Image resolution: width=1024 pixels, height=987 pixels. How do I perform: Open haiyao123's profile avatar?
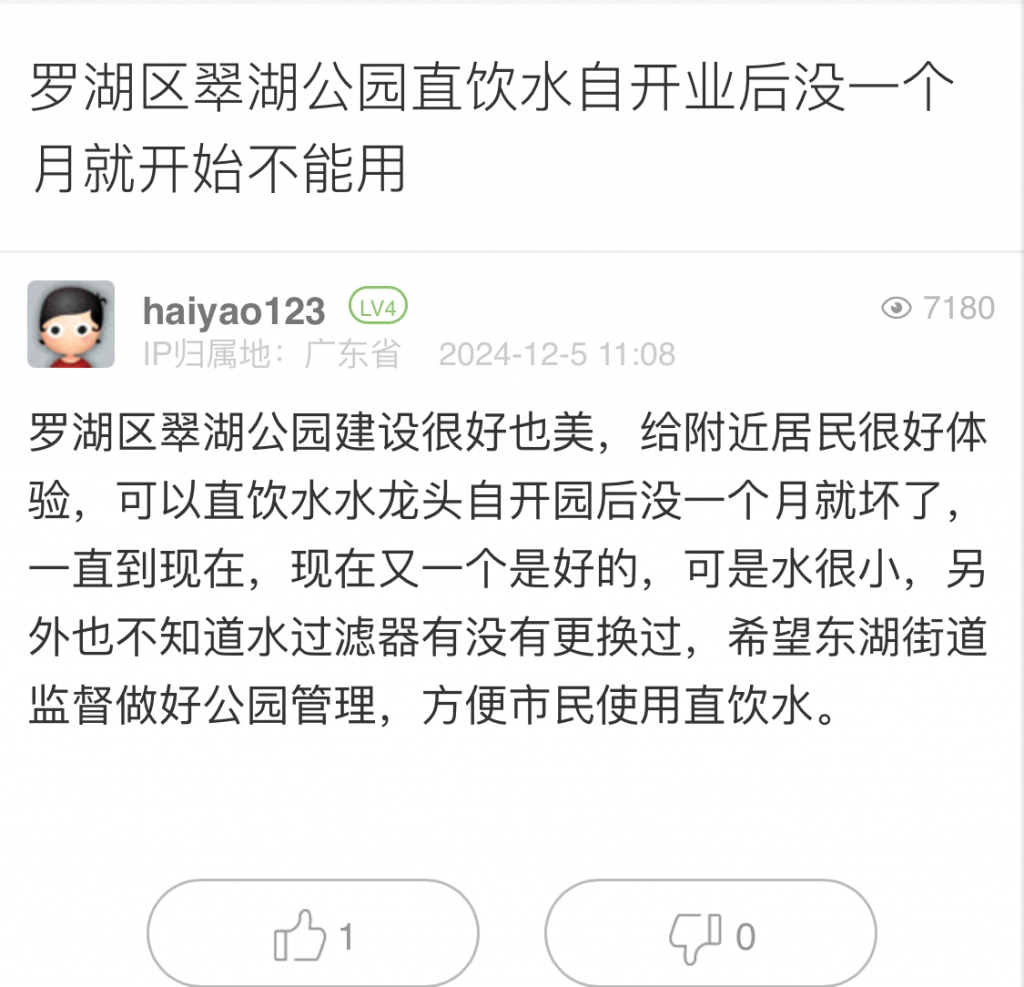coord(70,324)
